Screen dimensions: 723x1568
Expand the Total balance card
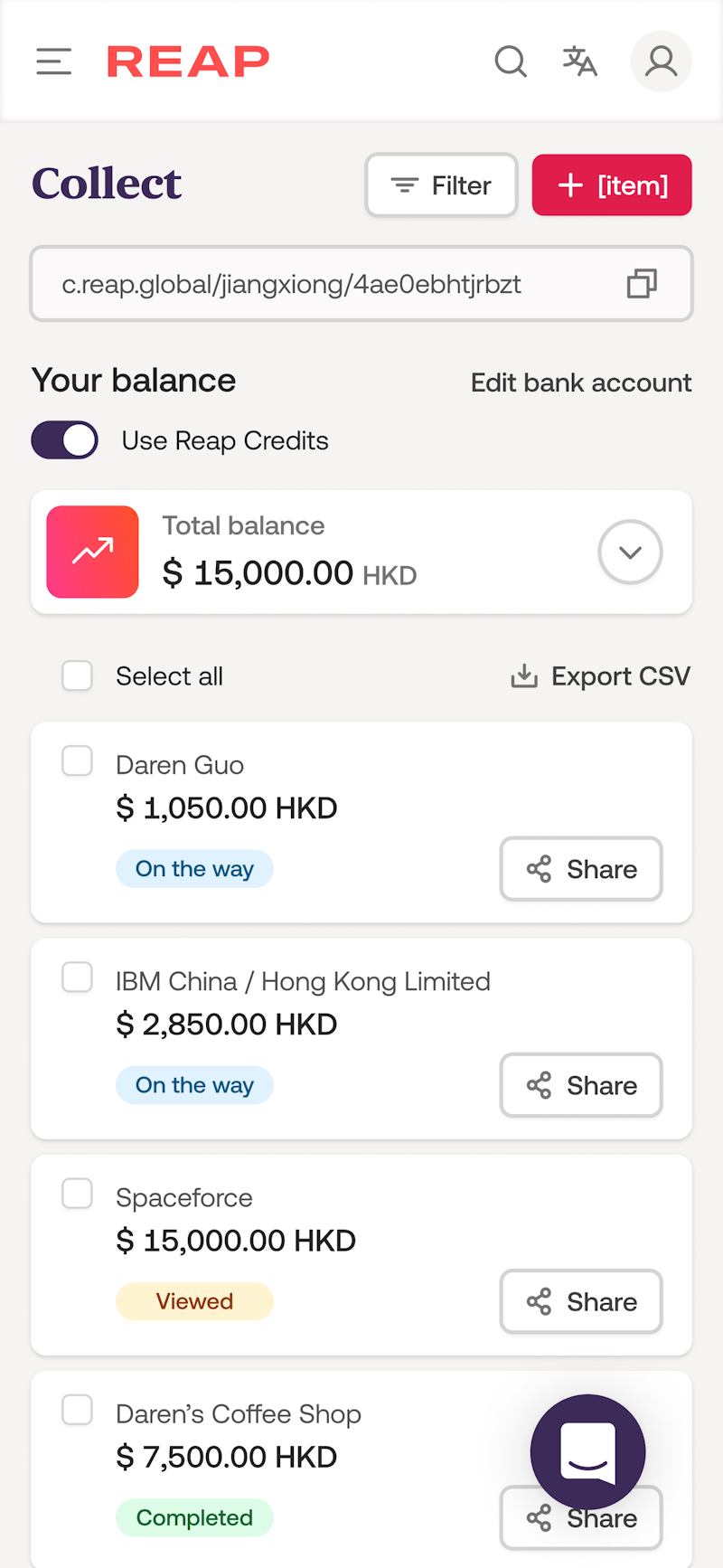(631, 553)
